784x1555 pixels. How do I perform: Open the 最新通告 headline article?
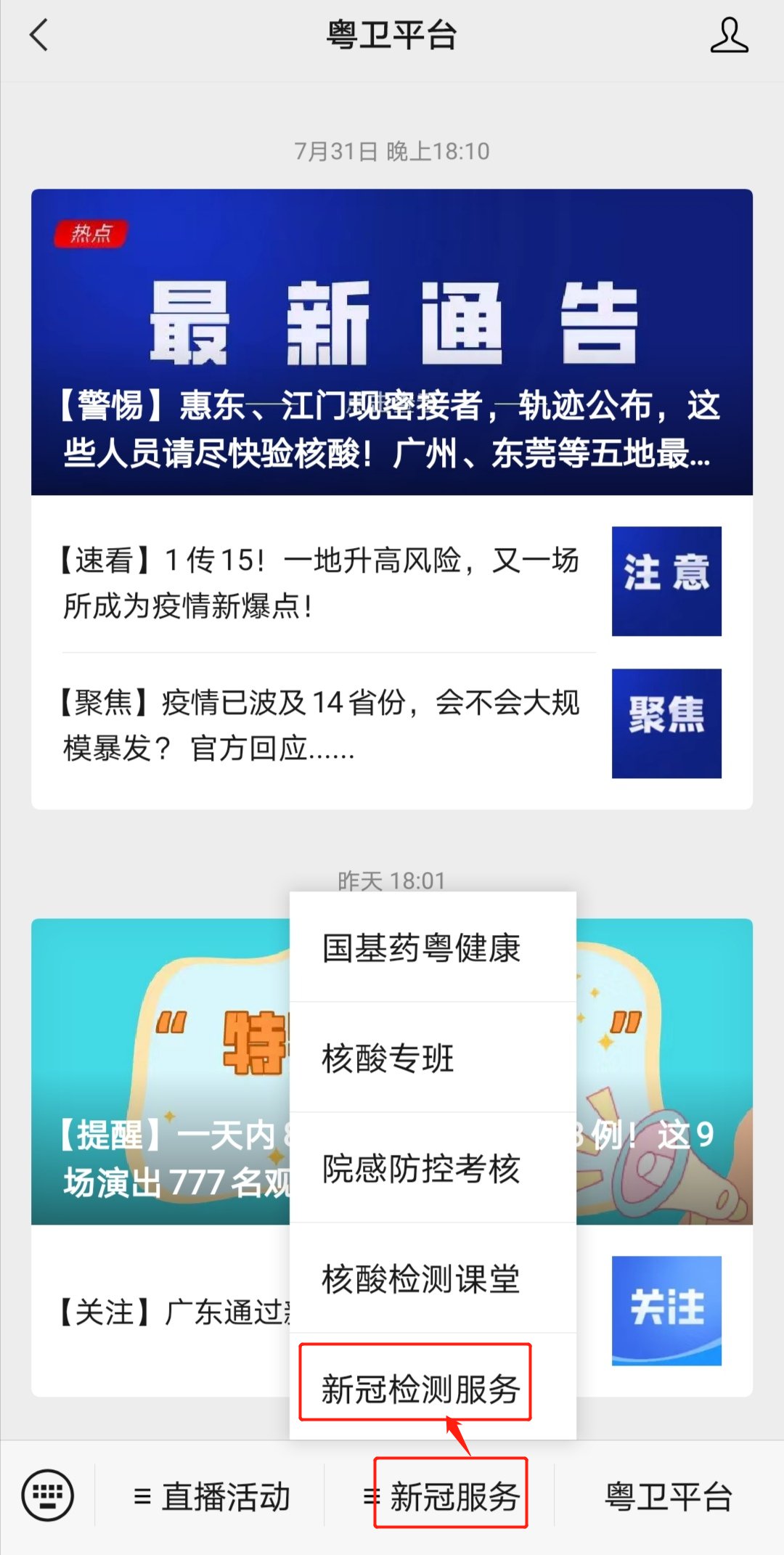[x=392, y=342]
